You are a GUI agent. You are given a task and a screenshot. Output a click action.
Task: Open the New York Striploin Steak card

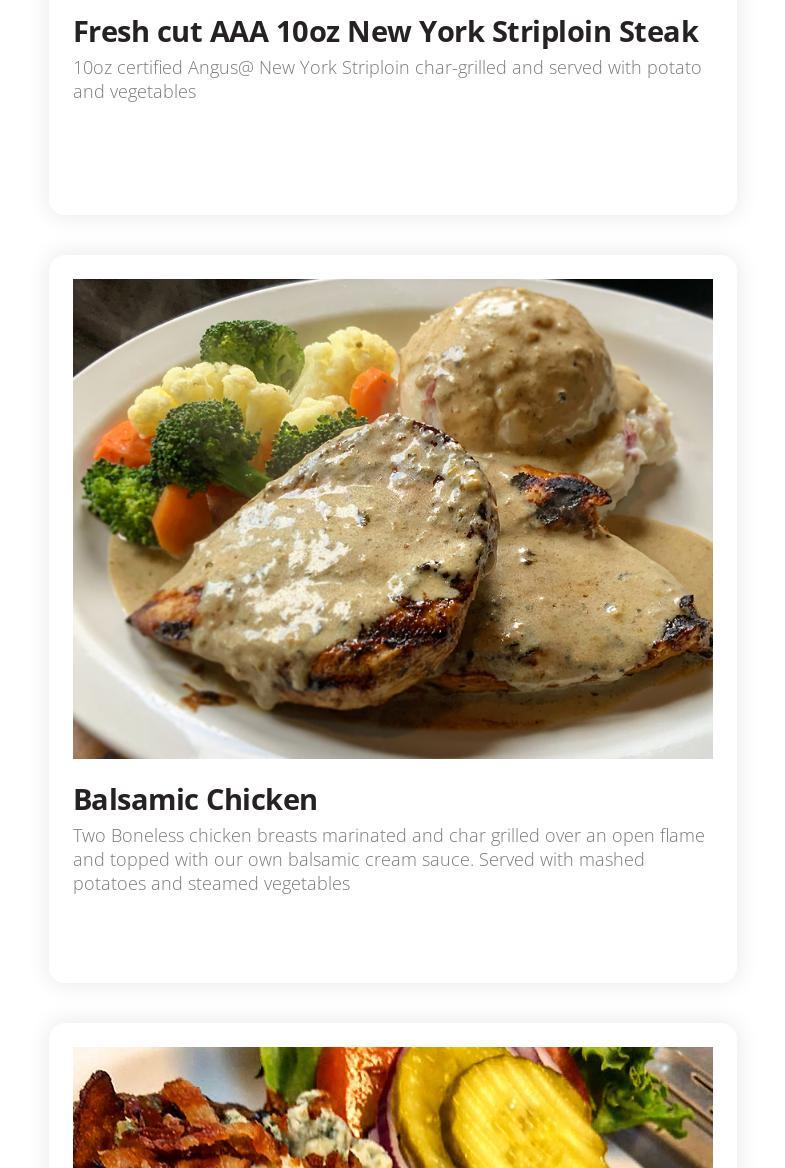coord(385,32)
